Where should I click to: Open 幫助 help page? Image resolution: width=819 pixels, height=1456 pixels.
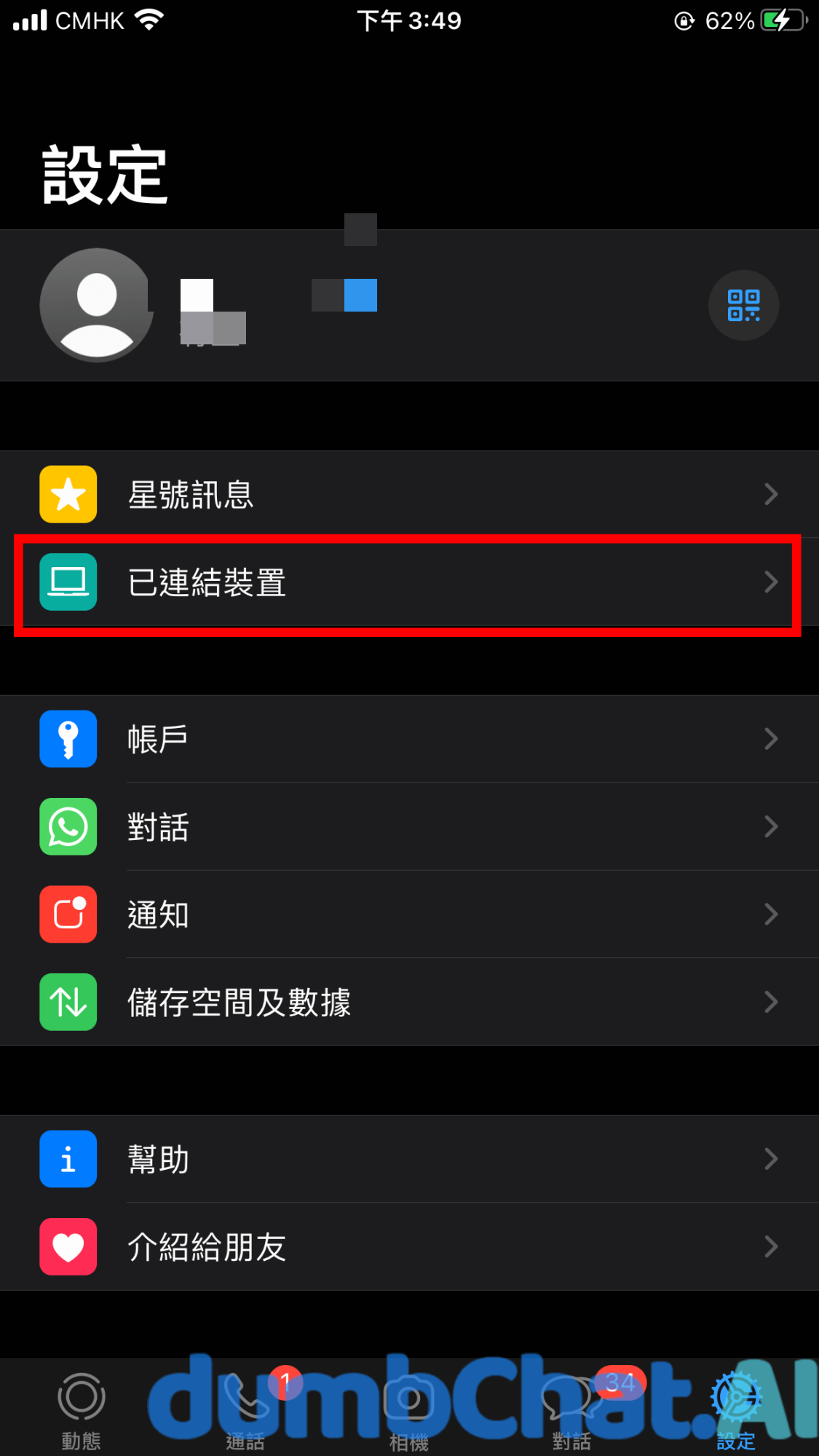[x=408, y=1159]
